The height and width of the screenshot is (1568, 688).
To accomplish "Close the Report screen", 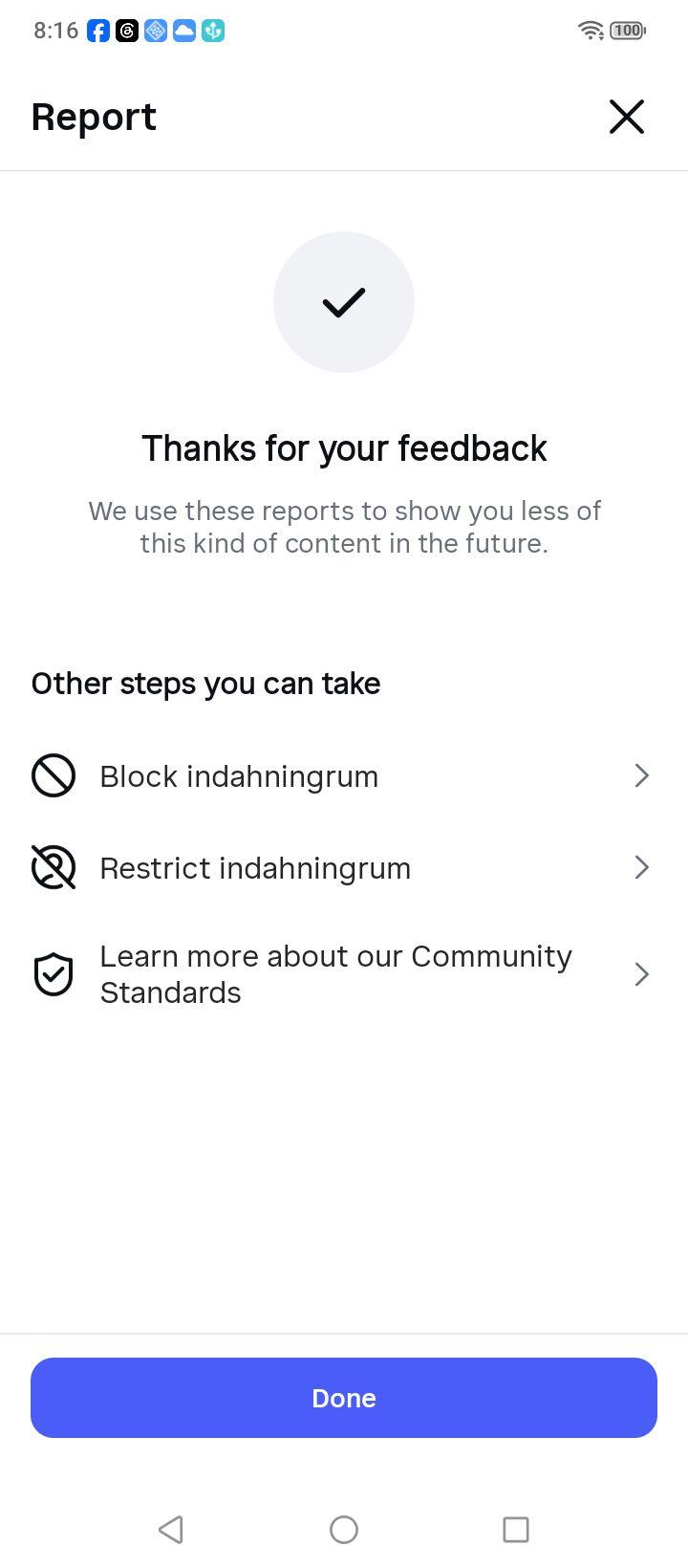I will tap(627, 117).
